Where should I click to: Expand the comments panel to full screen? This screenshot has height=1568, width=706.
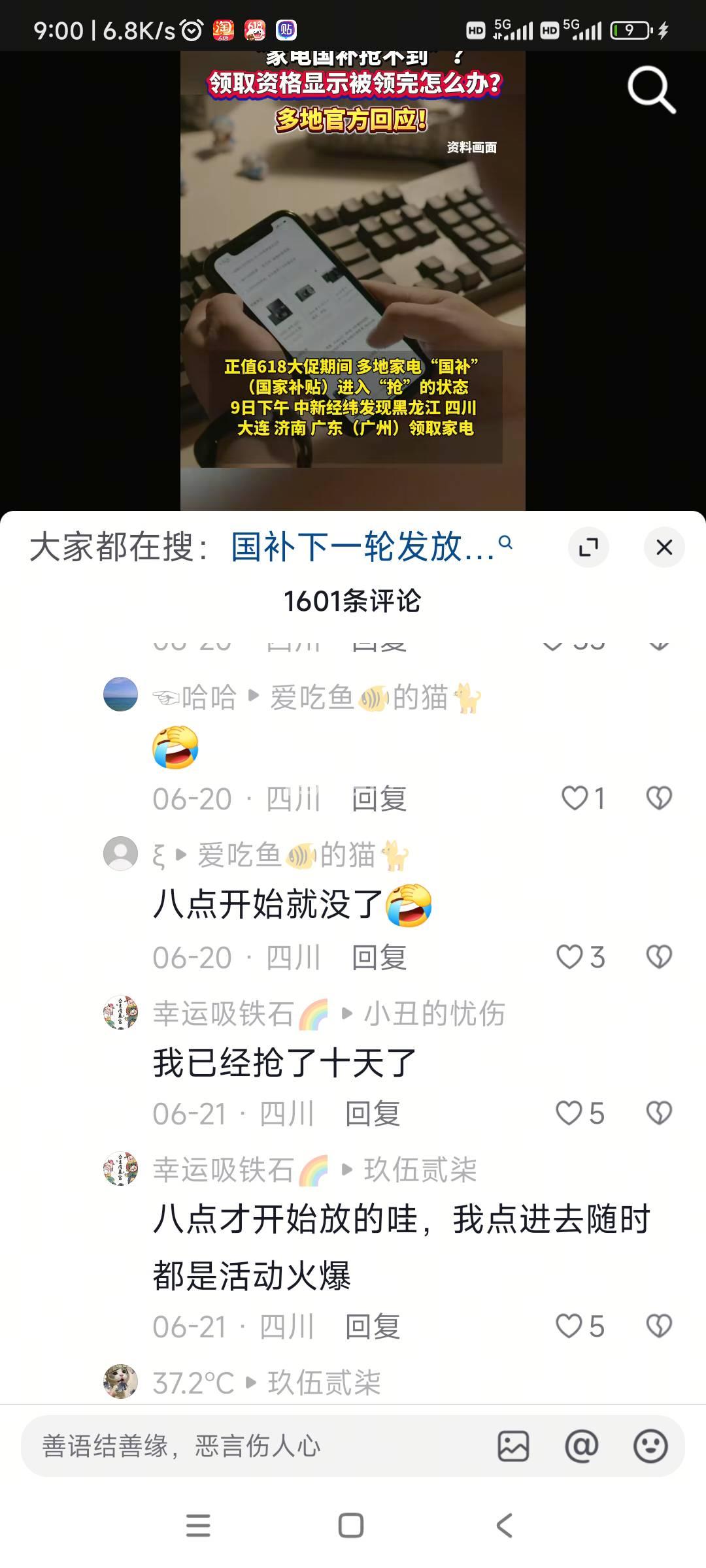[588, 547]
